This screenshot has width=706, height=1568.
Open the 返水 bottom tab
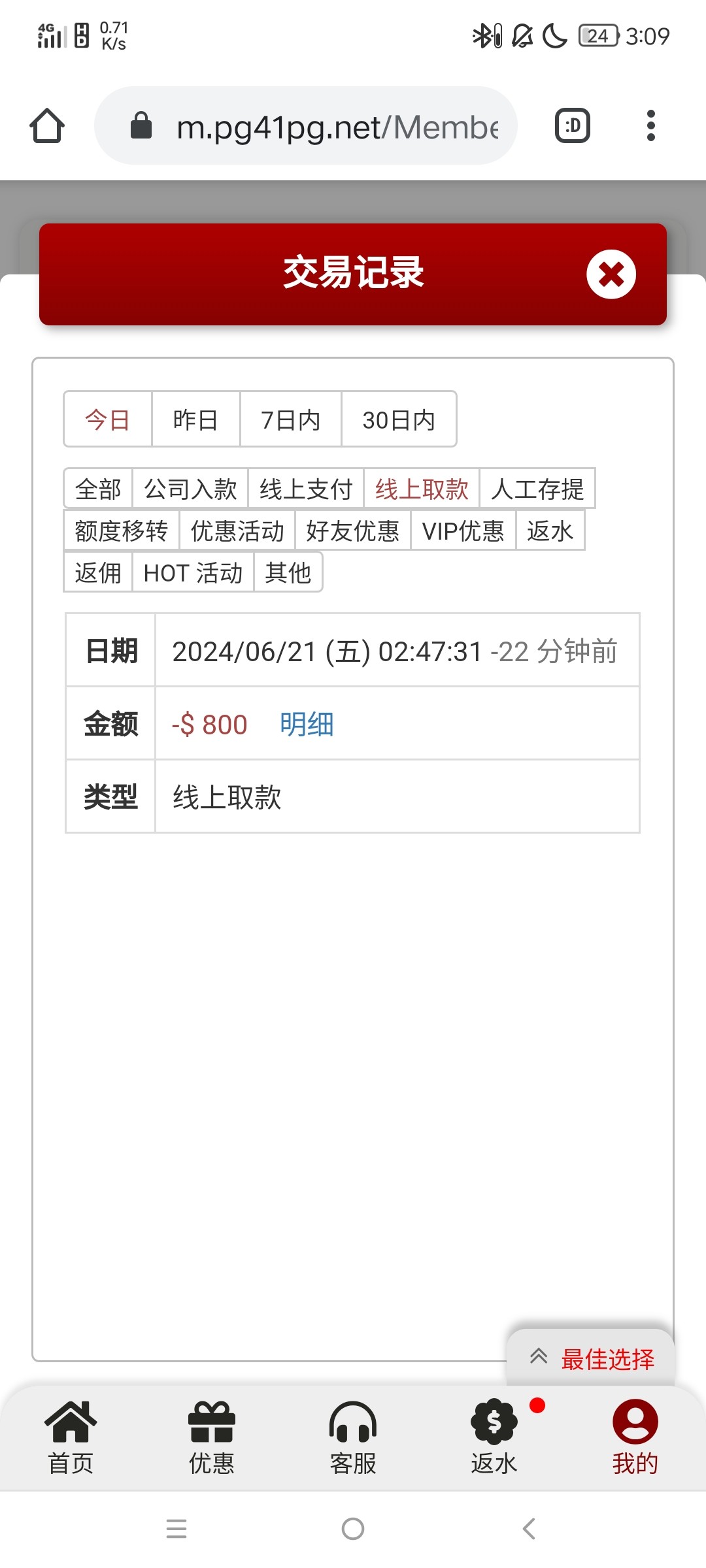(494, 1437)
